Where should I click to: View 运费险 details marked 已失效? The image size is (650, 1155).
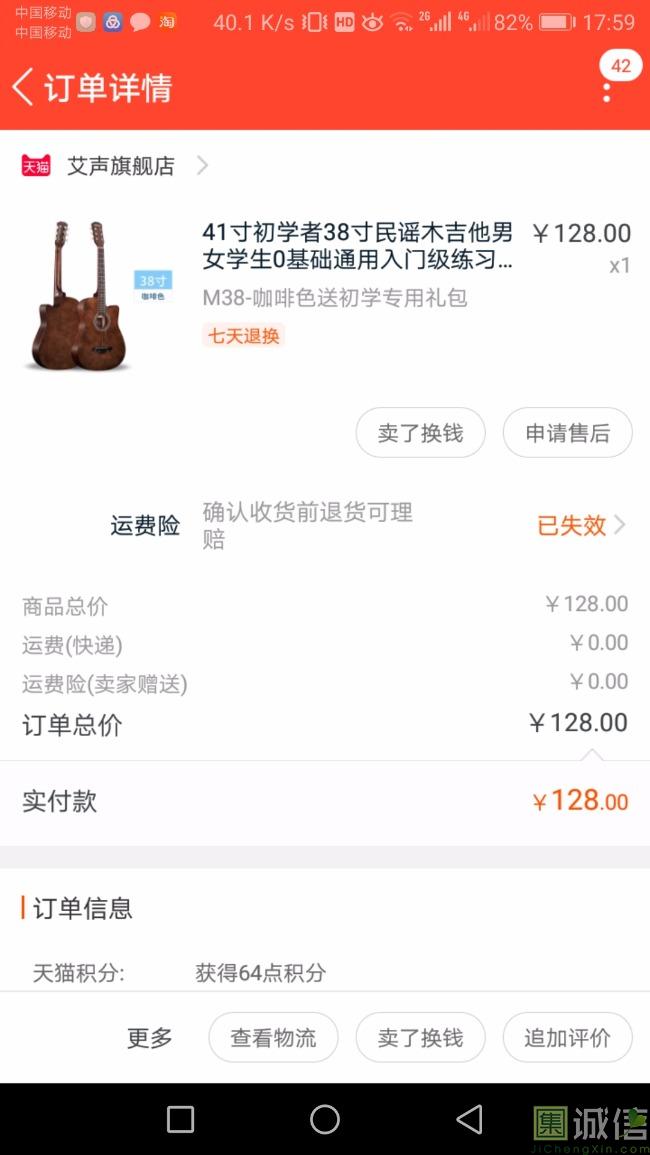coord(580,526)
